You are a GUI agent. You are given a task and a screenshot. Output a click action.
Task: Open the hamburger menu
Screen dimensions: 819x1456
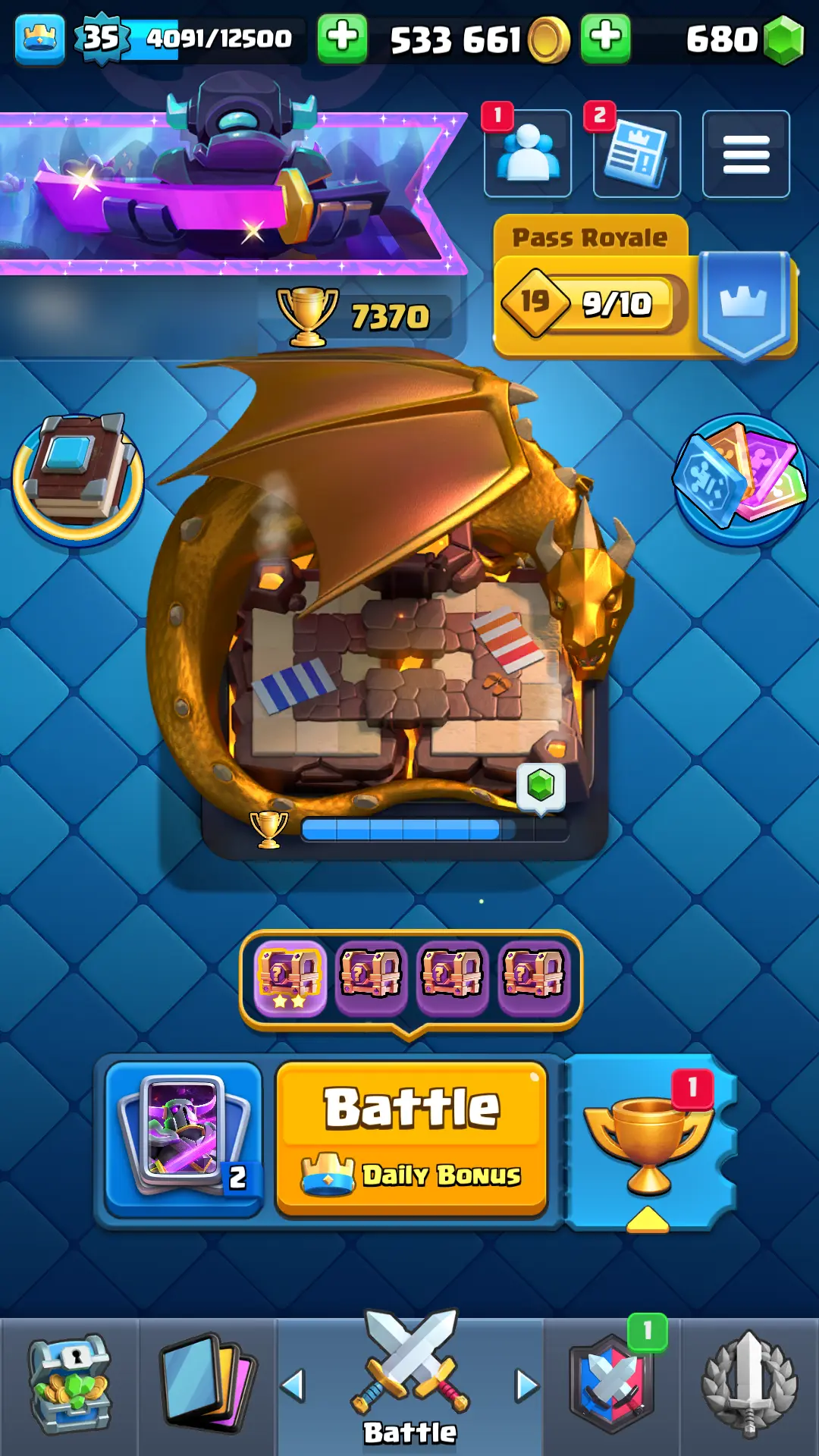tap(745, 154)
